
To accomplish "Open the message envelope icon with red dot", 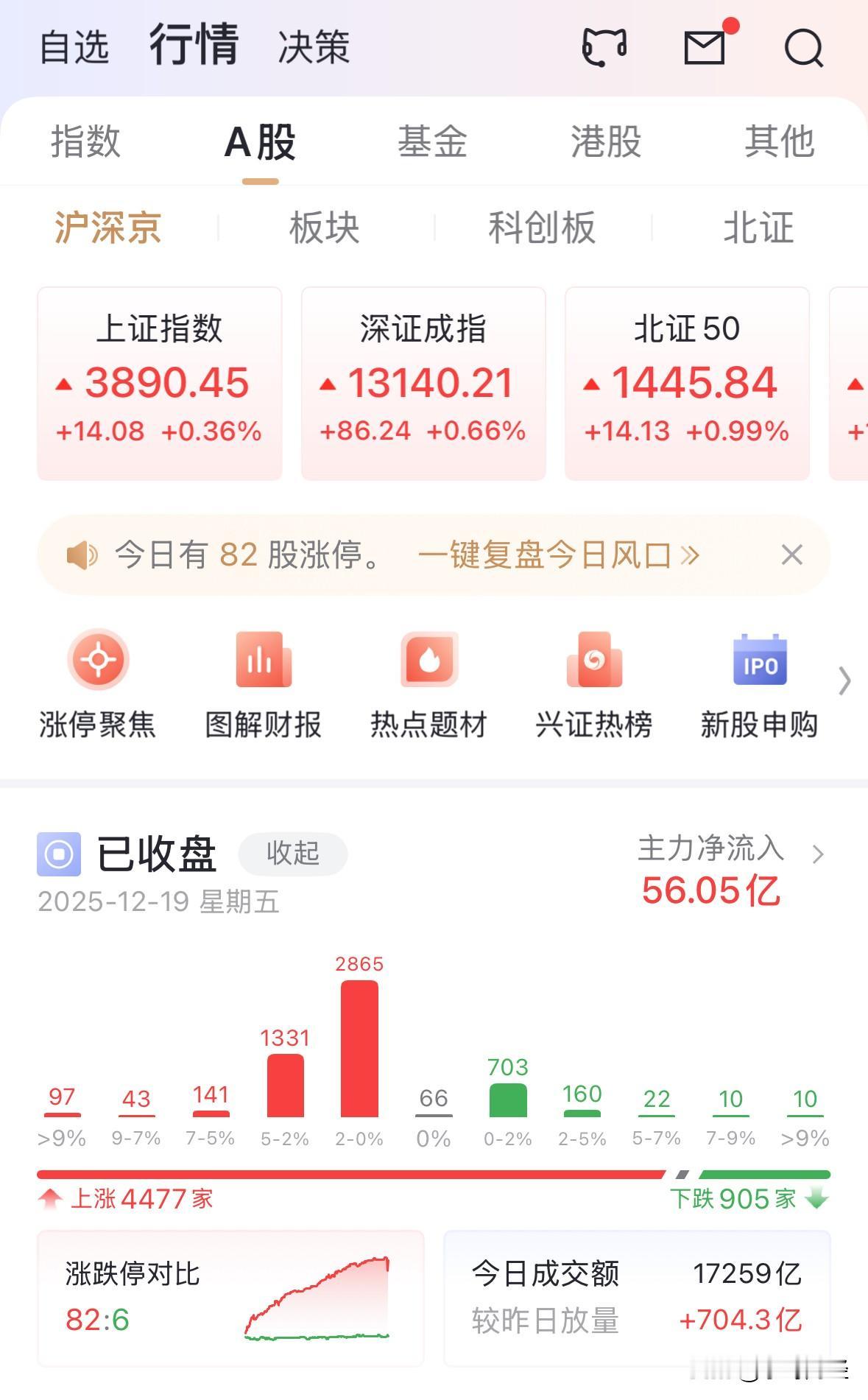I will click(x=705, y=48).
